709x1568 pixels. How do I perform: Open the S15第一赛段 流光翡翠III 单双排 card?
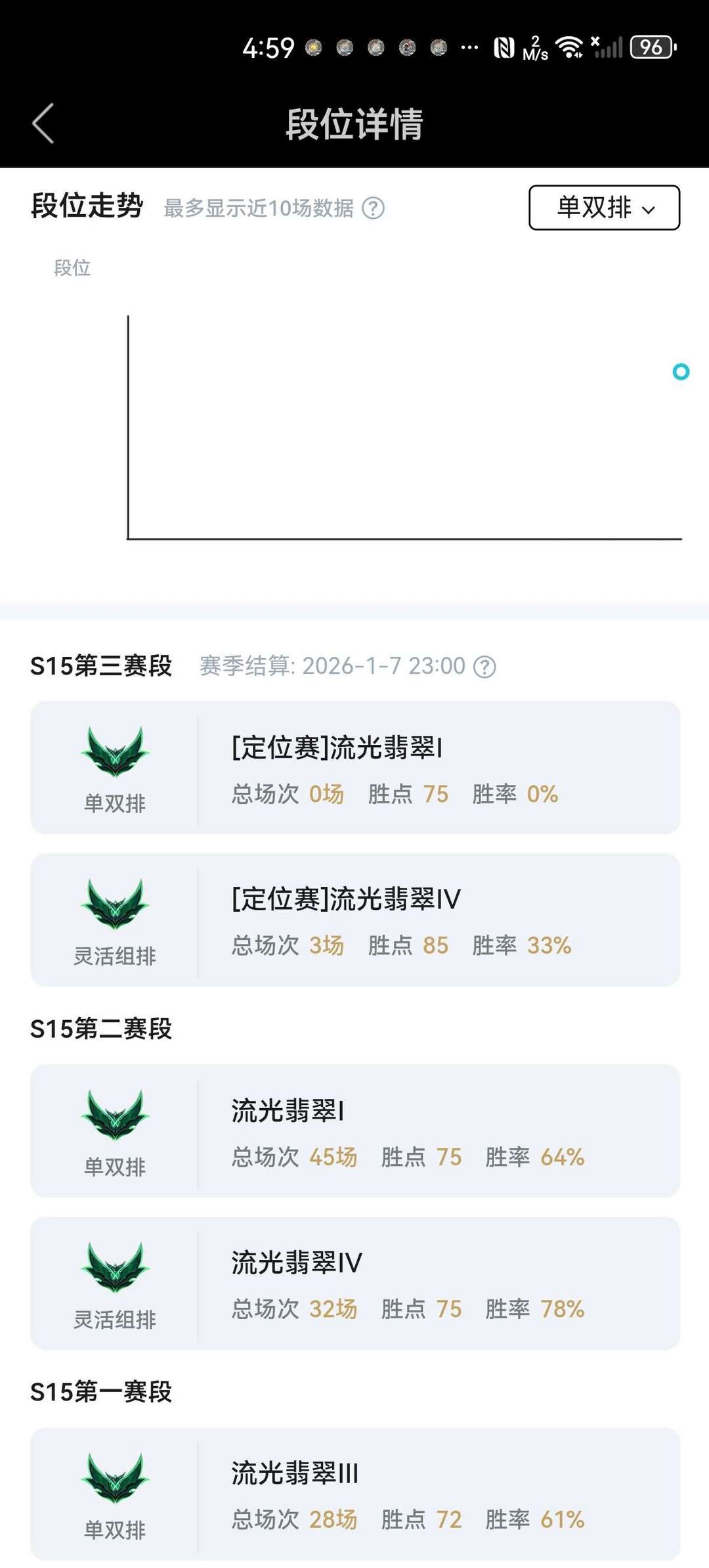355,1494
